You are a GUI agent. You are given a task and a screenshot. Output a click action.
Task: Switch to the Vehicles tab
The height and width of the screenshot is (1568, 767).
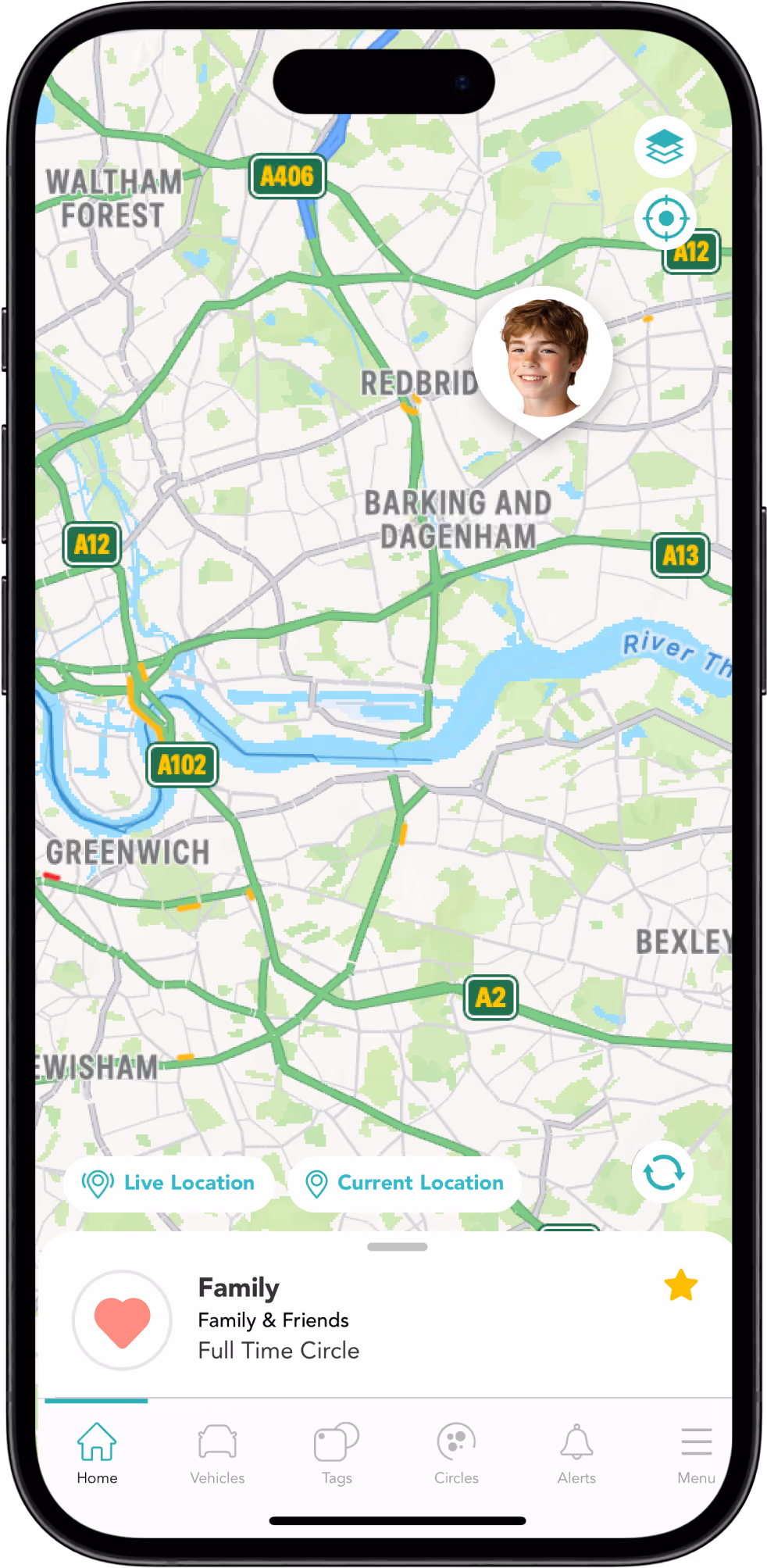(x=217, y=1453)
